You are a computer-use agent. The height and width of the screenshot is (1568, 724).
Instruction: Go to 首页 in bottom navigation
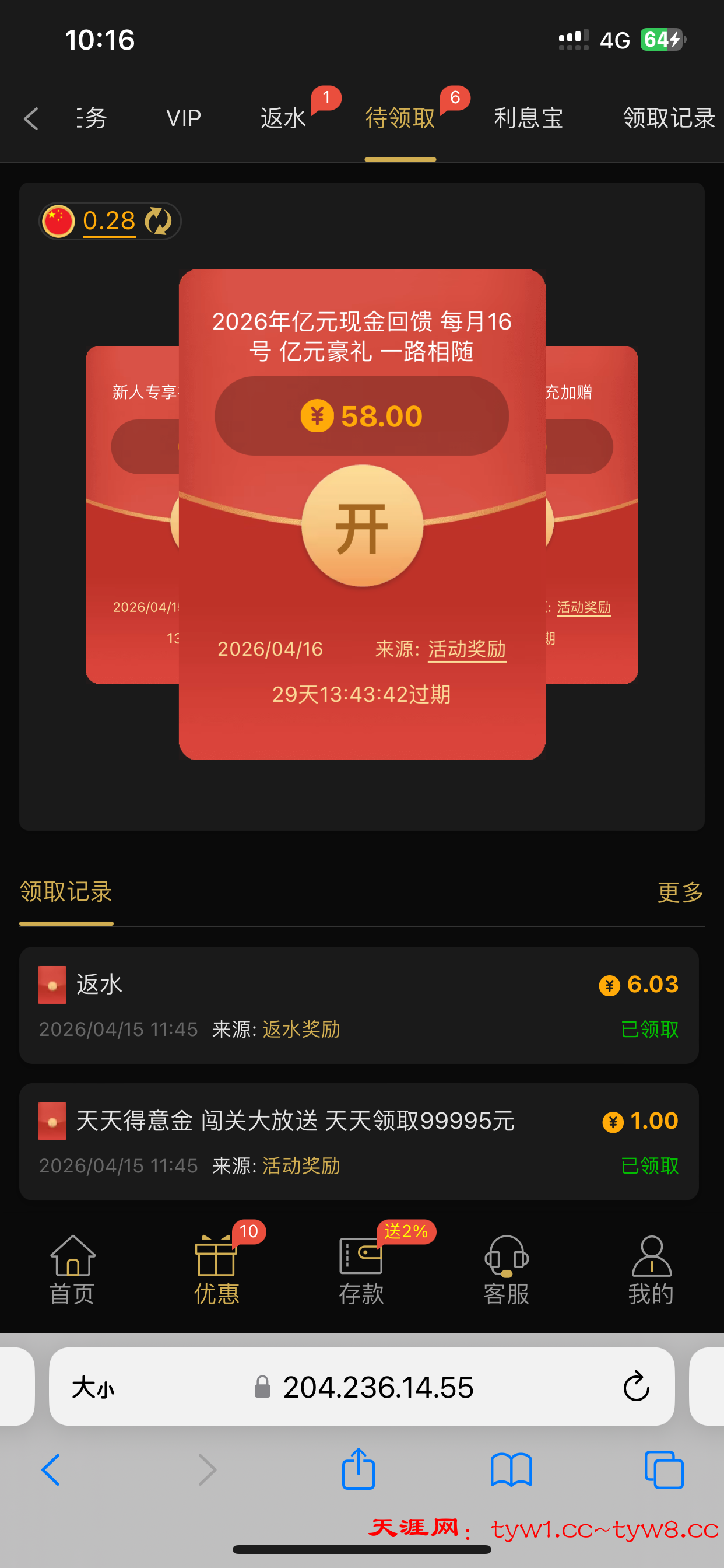point(72,1270)
